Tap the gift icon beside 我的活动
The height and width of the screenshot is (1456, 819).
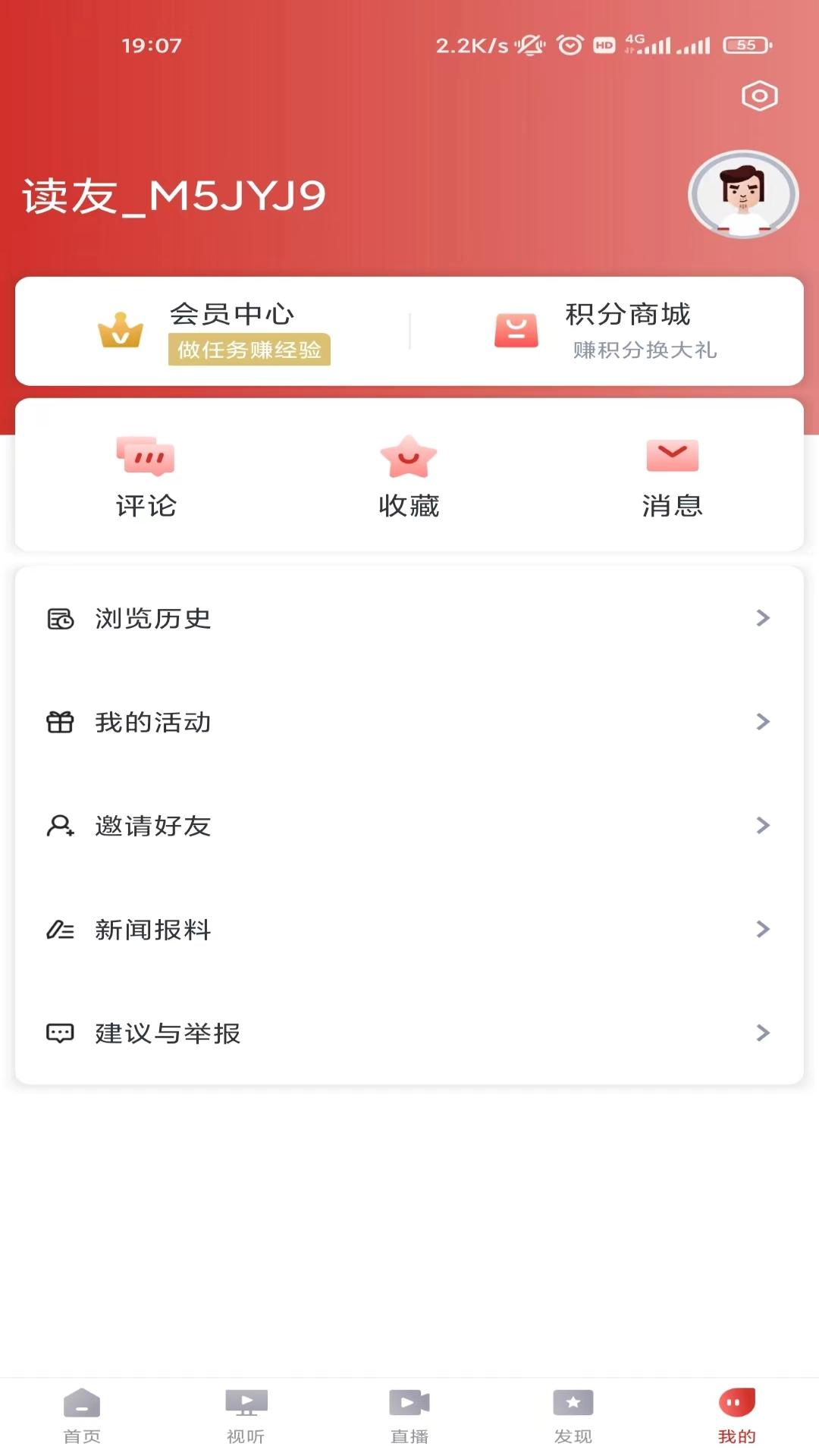pos(60,722)
